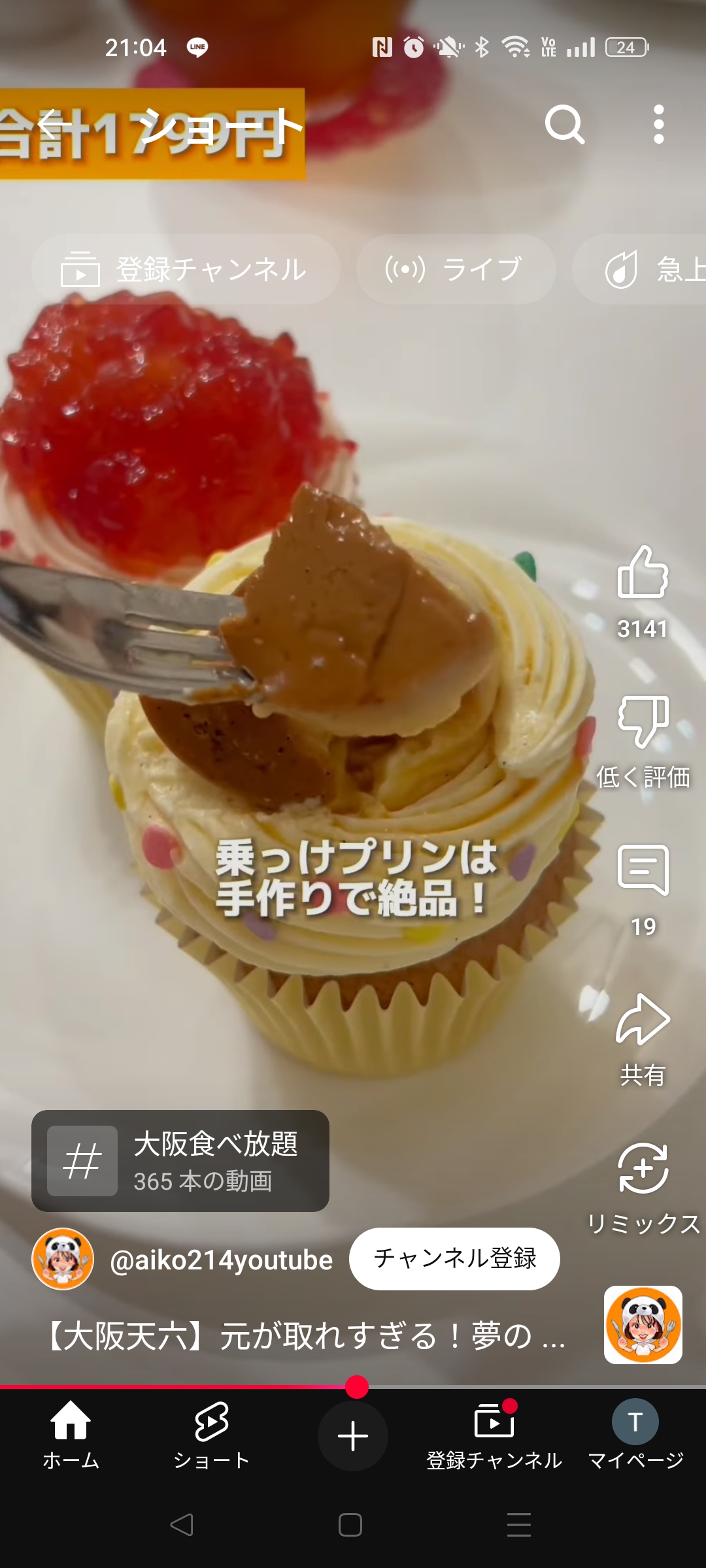Open the @aiko214youtube channel
706x1568 pixels.
pyautogui.click(x=221, y=1260)
